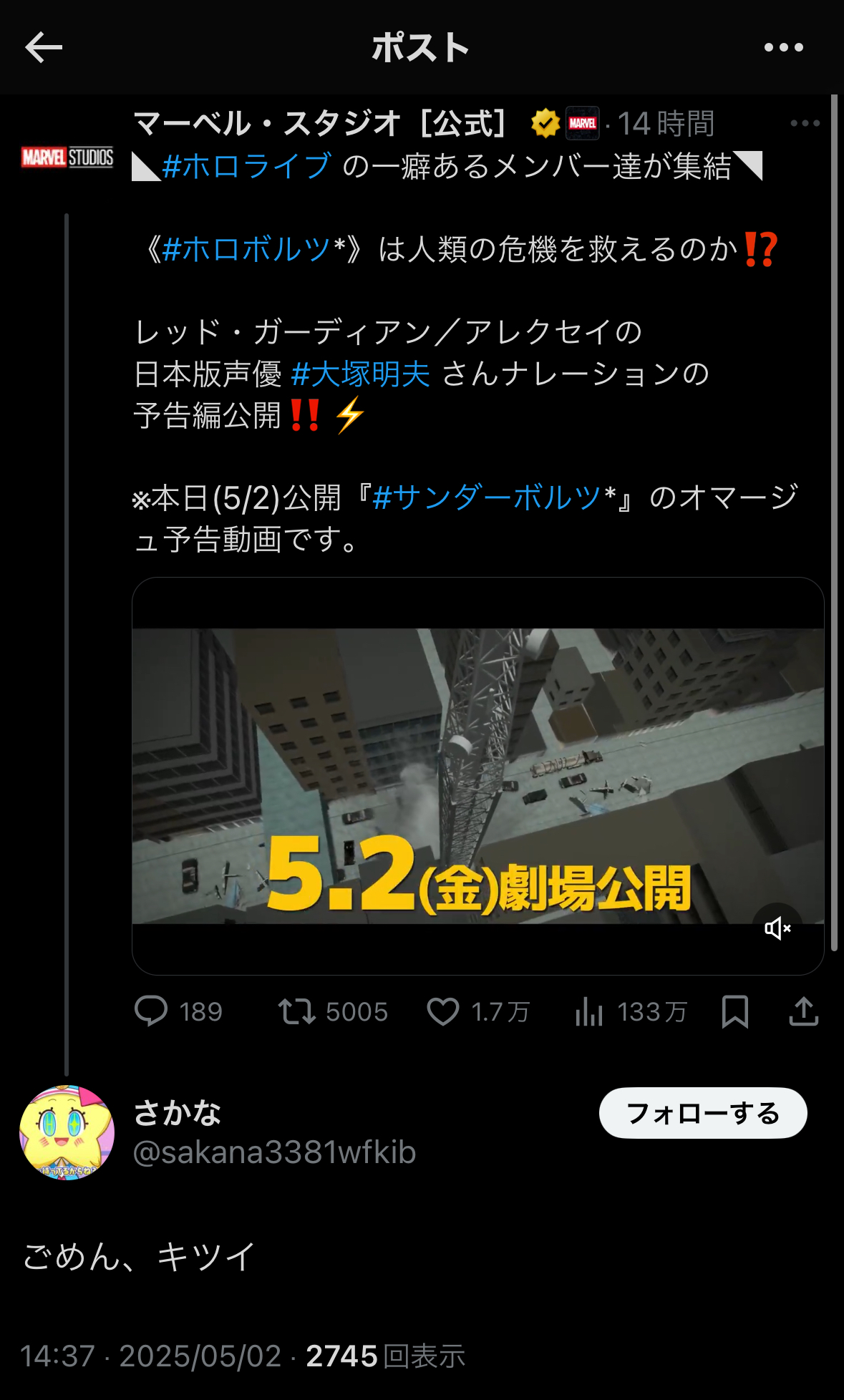The image size is (844, 1400).
Task: Bookmark the Marvel Studios post
Action: pyautogui.click(x=735, y=1012)
